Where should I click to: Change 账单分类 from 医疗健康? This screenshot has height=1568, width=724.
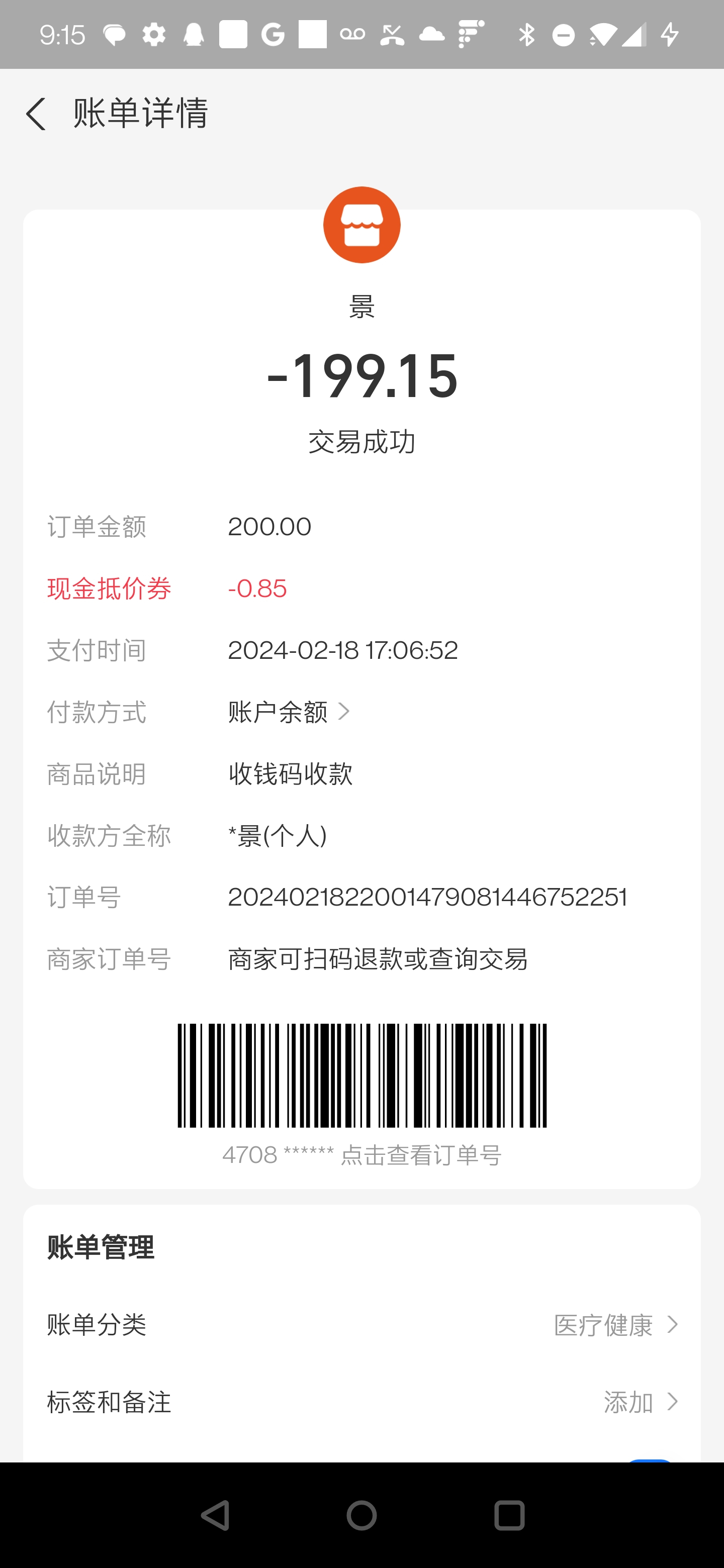coord(361,1325)
